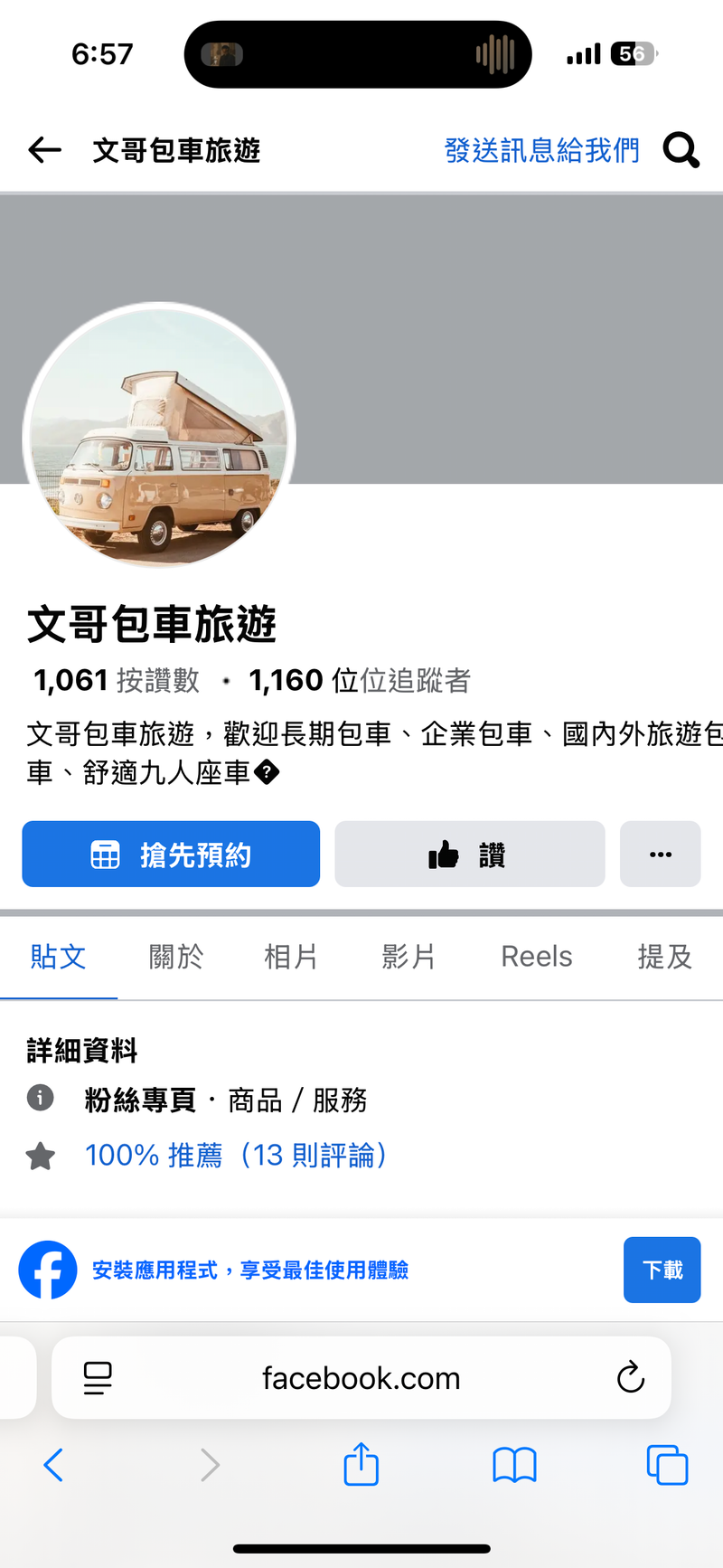Open the Reels tab

536,956
